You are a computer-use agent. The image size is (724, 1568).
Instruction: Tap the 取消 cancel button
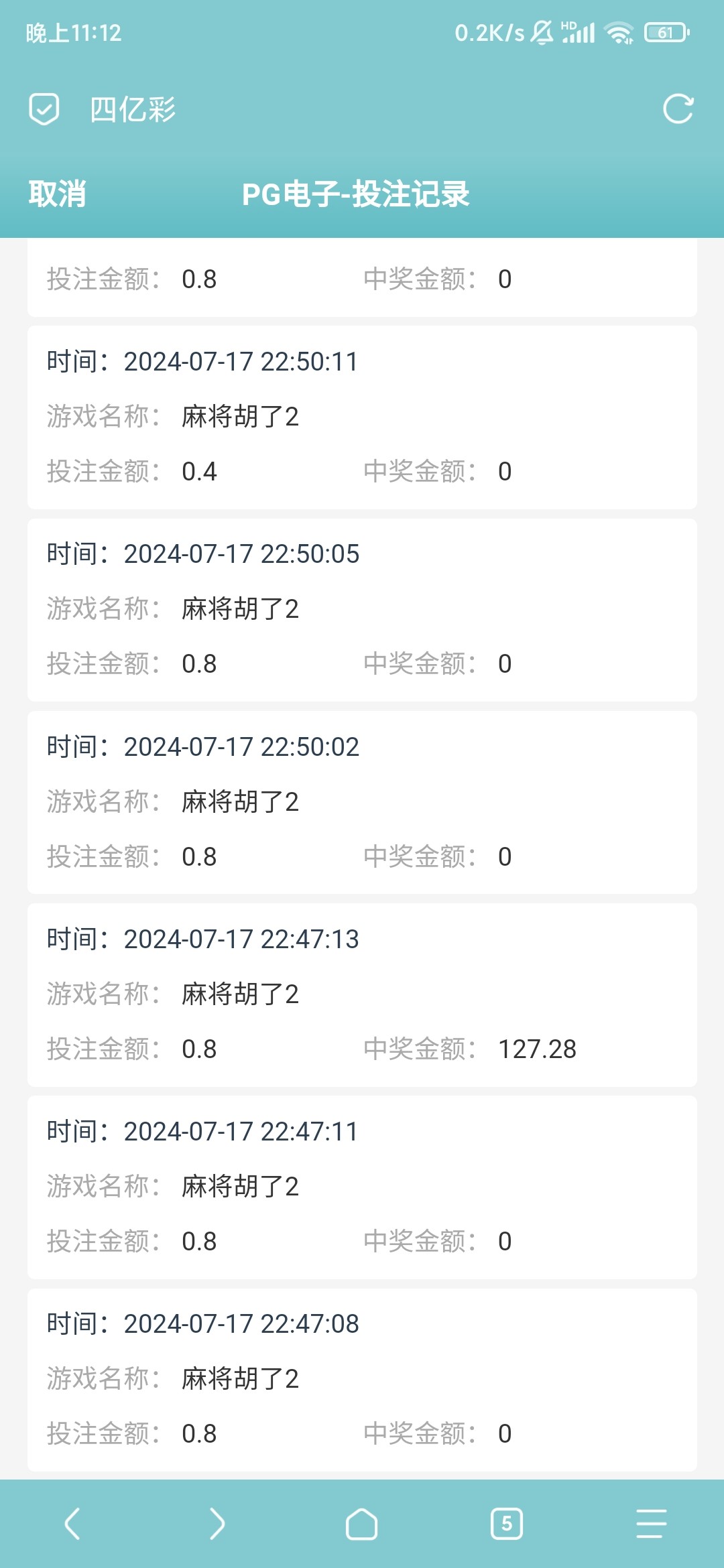pos(58,195)
